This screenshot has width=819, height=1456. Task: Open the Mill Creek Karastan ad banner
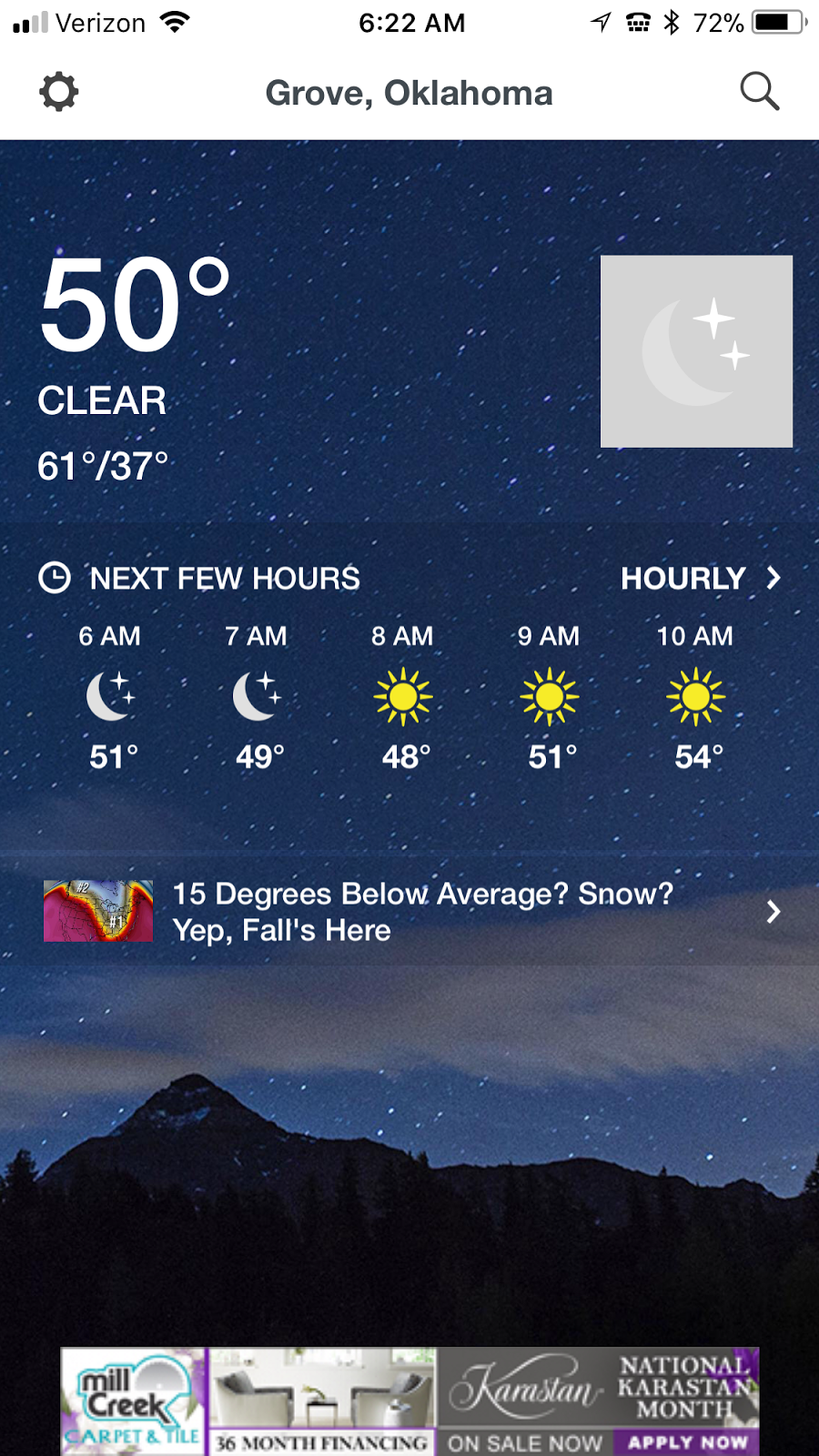coord(409,1401)
